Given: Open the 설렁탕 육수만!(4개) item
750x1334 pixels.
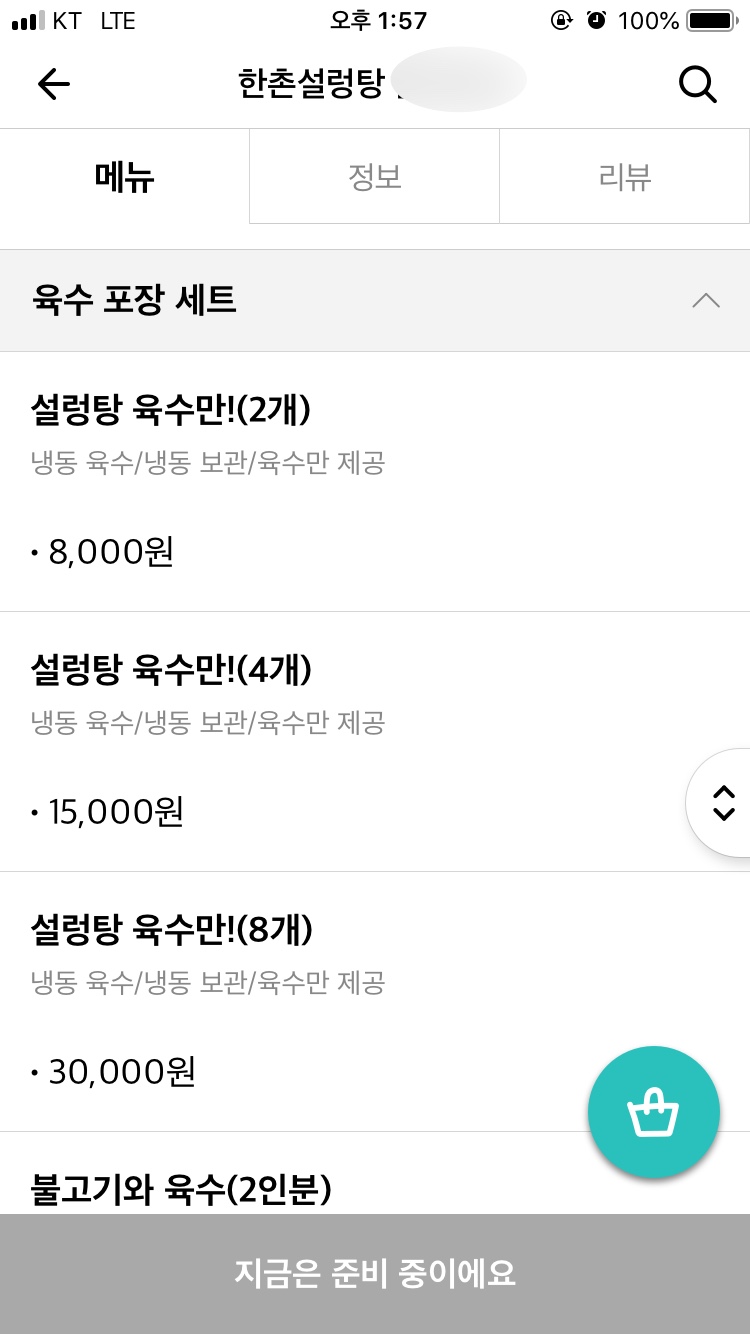Looking at the screenshot, I should click(x=300, y=740).
